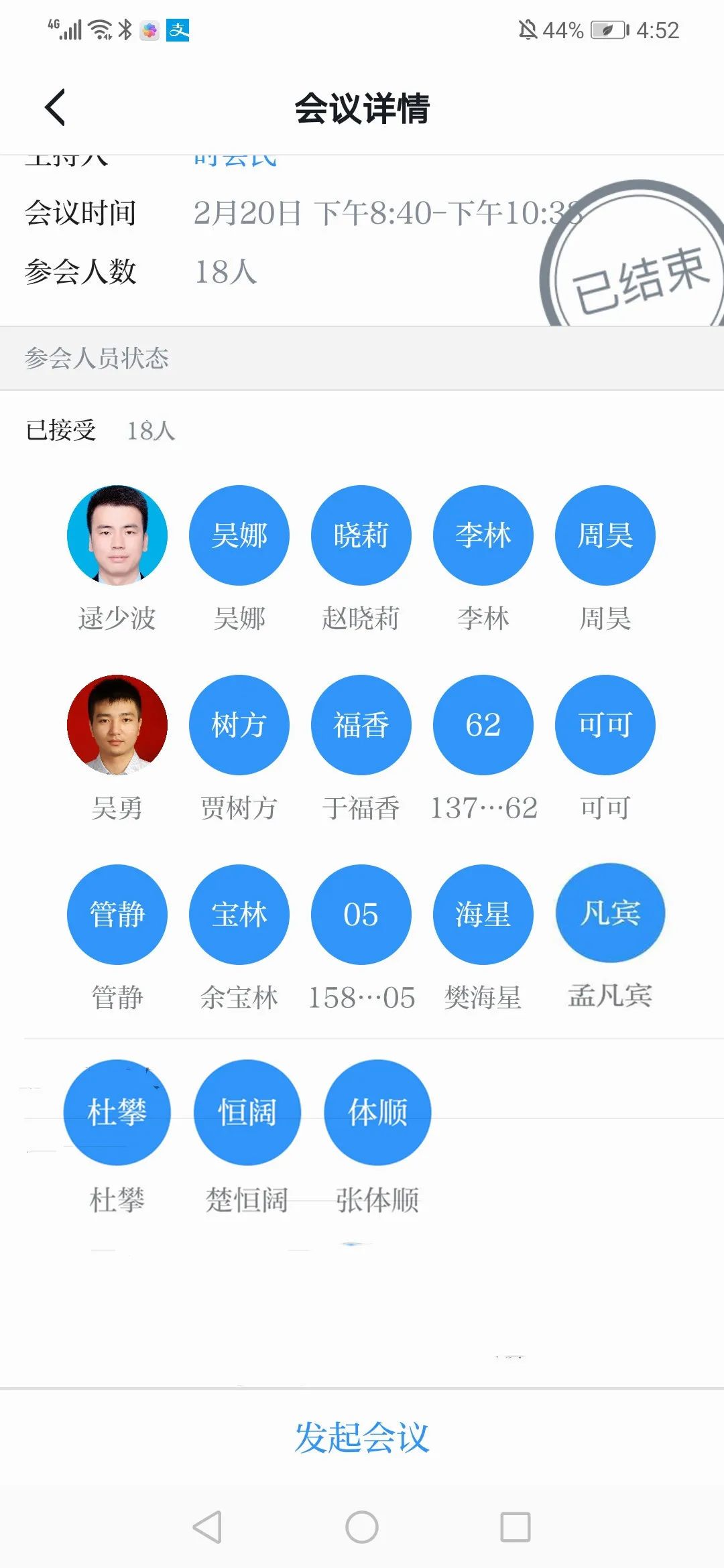Image resolution: width=724 pixels, height=1568 pixels.
Task: Open attendee 孟凡宾
Action: pyautogui.click(x=610, y=913)
